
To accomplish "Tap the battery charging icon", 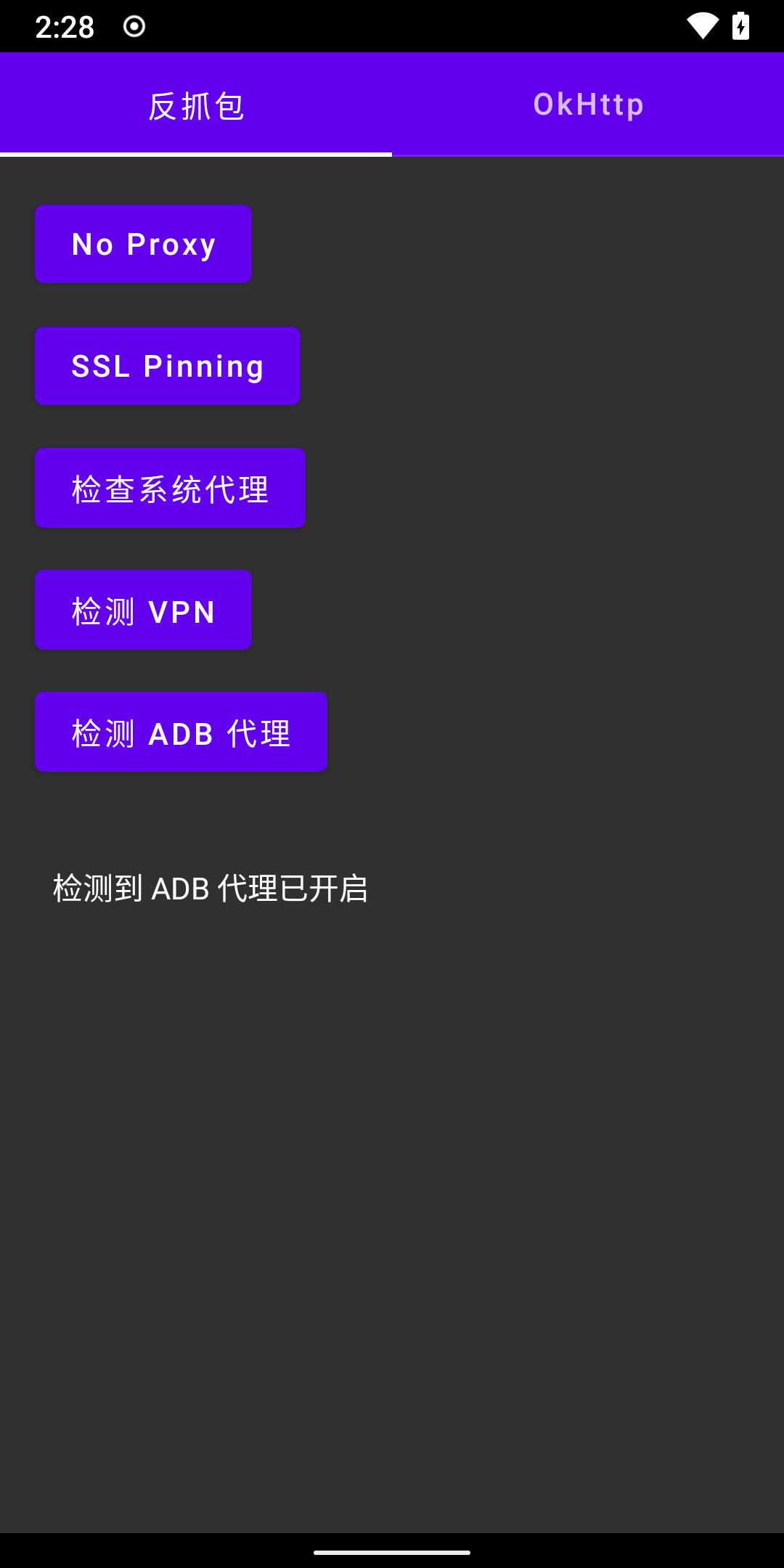I will click(x=741, y=25).
